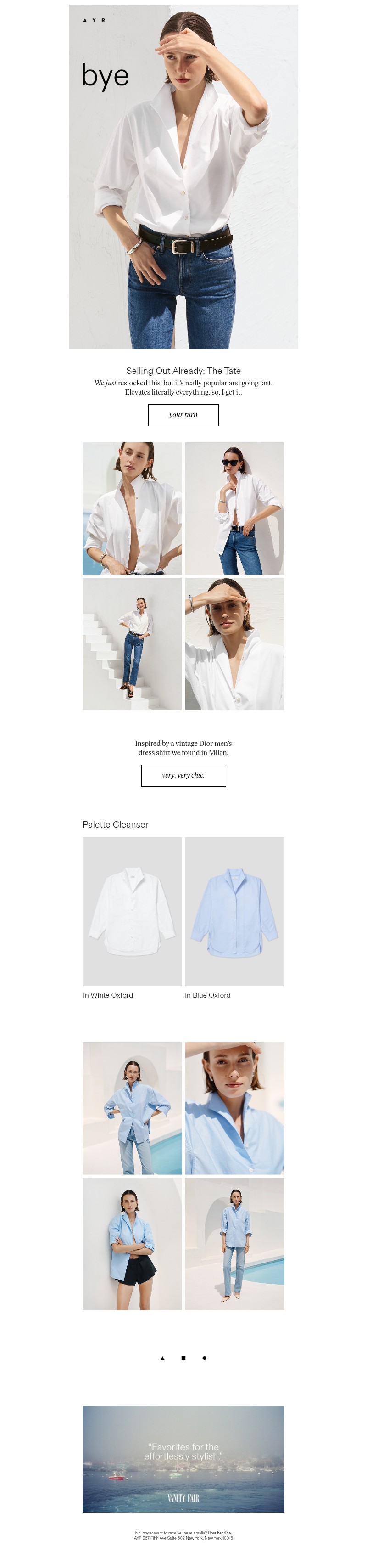Open photo of blue shirt with black shorts
367x1568 pixels.
point(132,1243)
